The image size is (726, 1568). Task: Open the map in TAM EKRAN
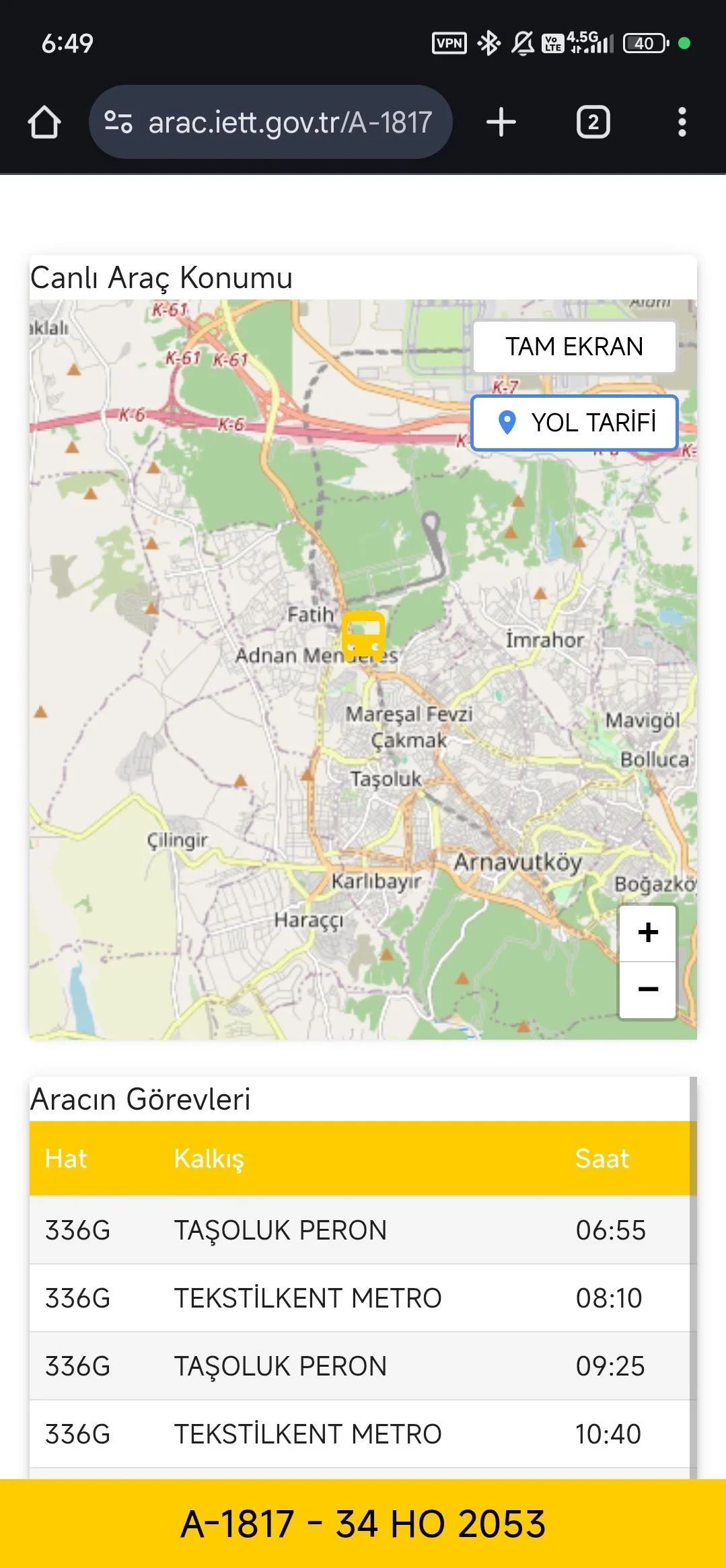tap(574, 347)
